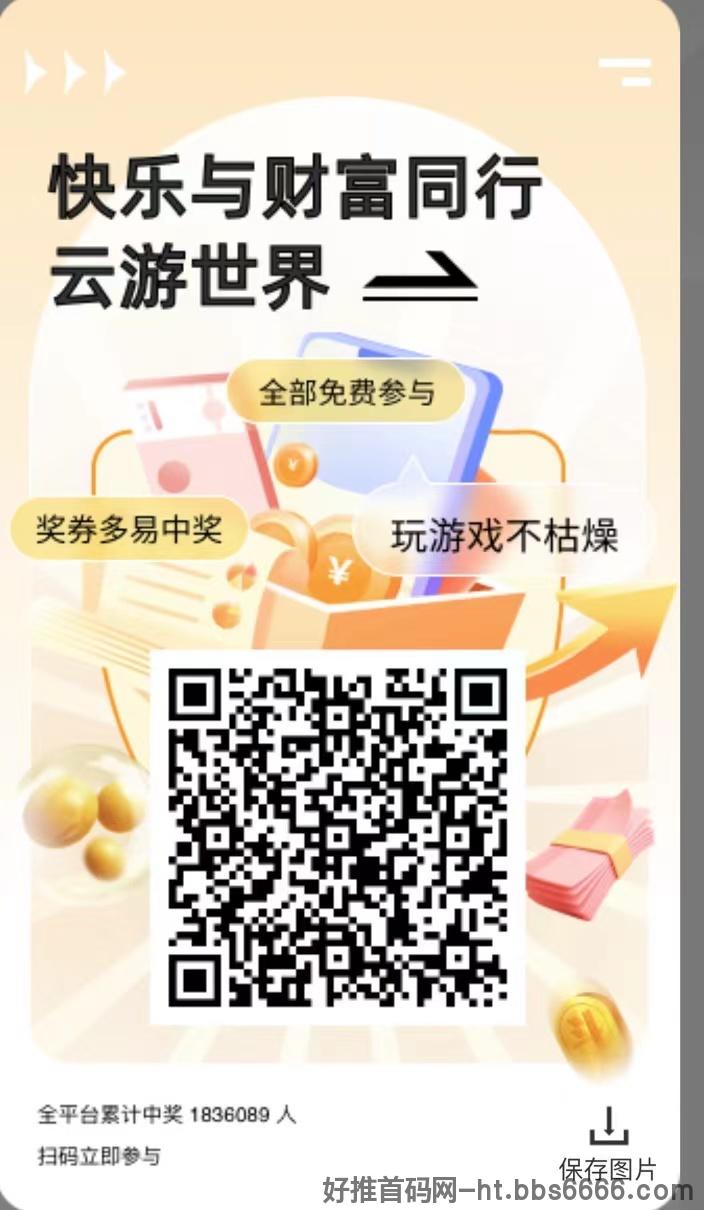Save the poster image via 保存图片
The height and width of the screenshot is (1210, 704).
pyautogui.click(x=608, y=1142)
